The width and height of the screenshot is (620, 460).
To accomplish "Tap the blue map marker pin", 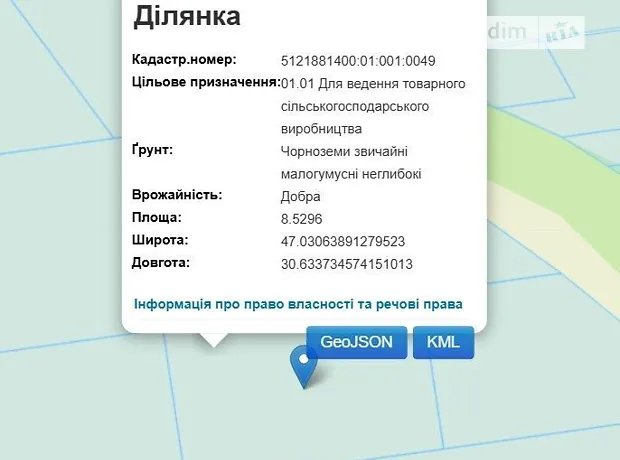I will point(302,363).
